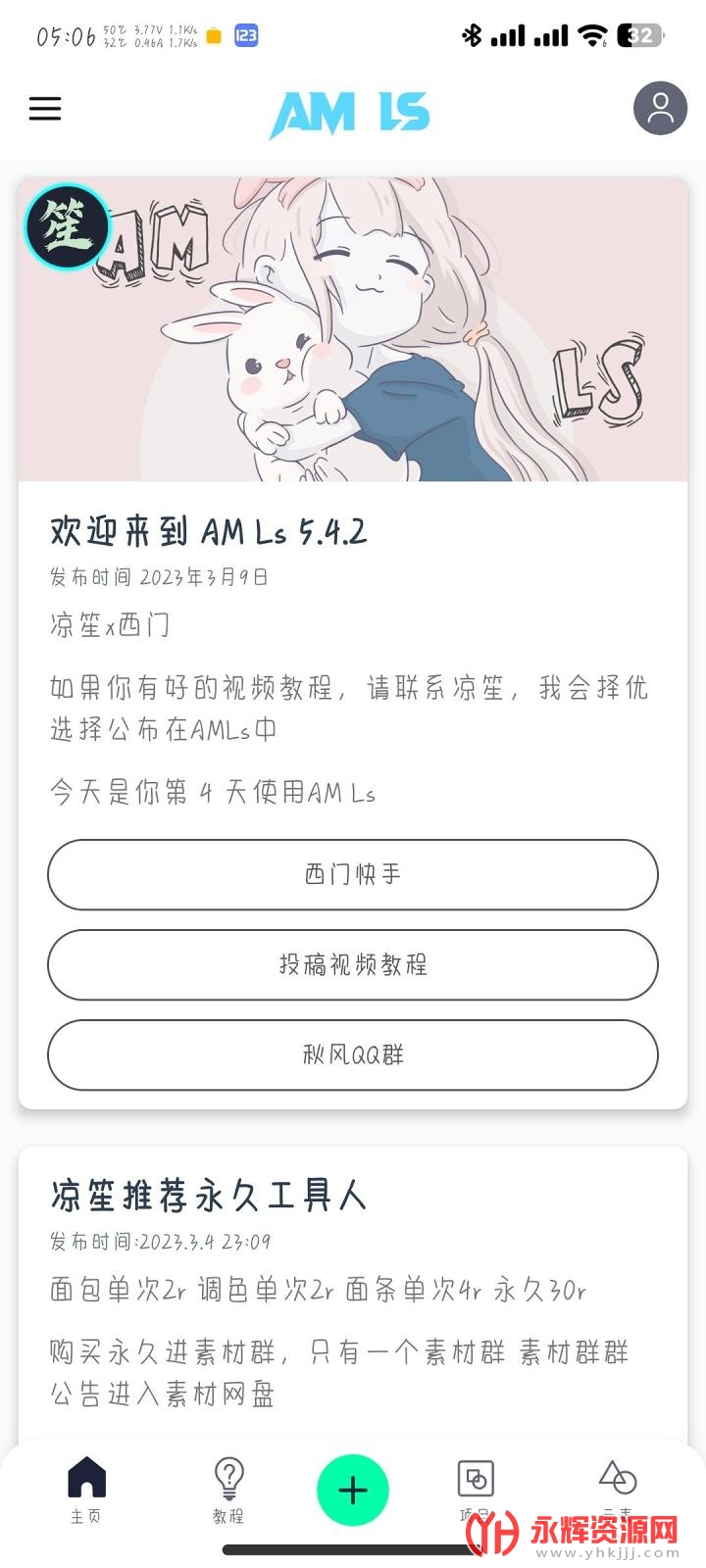Open the user profile avatar
Screen dimensions: 706x1568
click(x=660, y=108)
